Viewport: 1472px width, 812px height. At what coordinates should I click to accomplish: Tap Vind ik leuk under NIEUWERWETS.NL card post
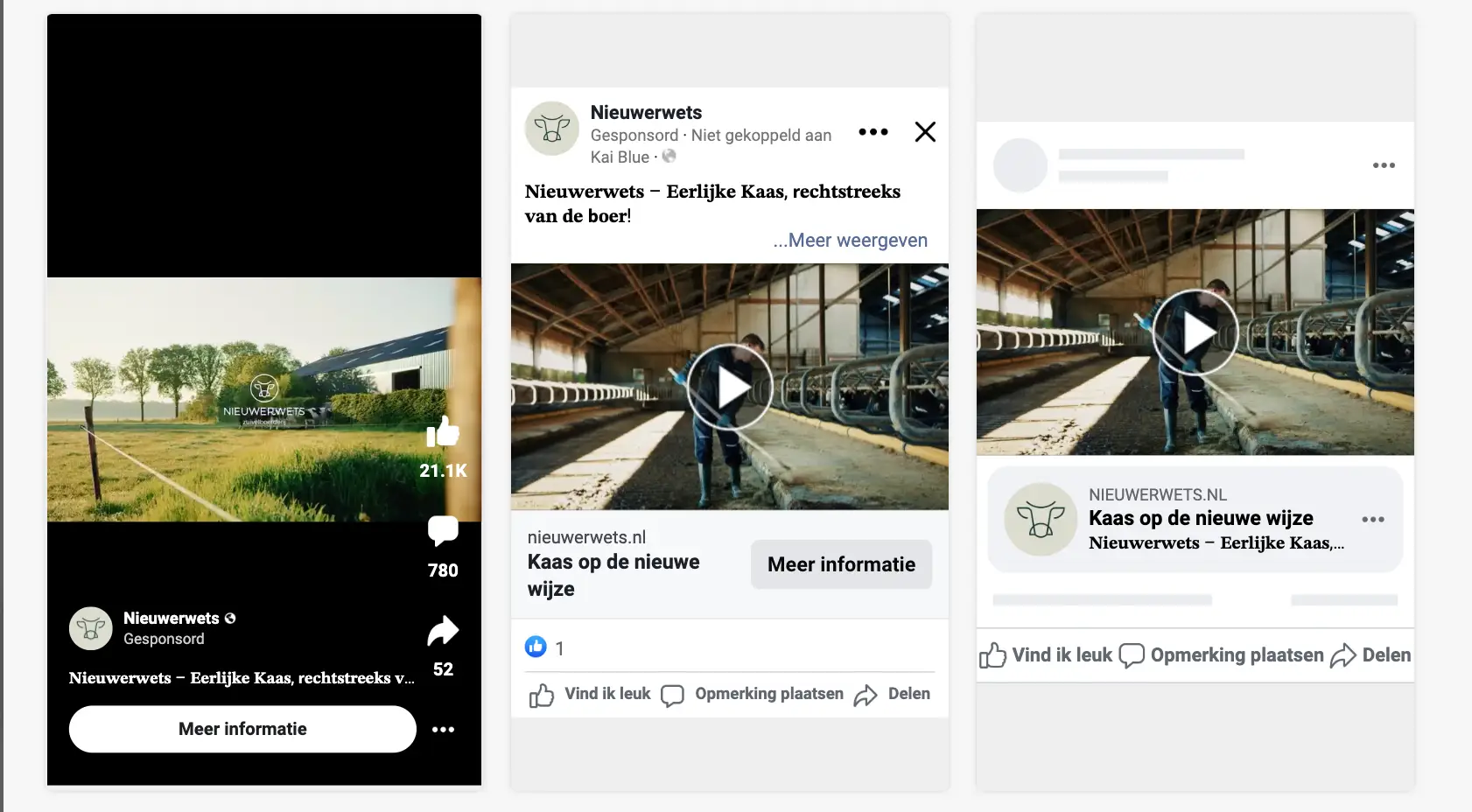click(1046, 655)
